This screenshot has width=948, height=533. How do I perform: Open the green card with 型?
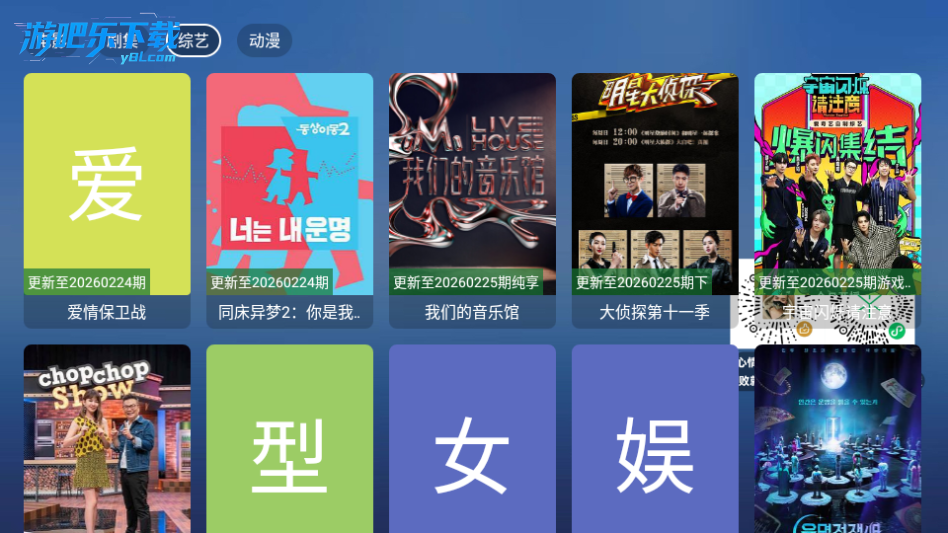[x=289, y=440]
